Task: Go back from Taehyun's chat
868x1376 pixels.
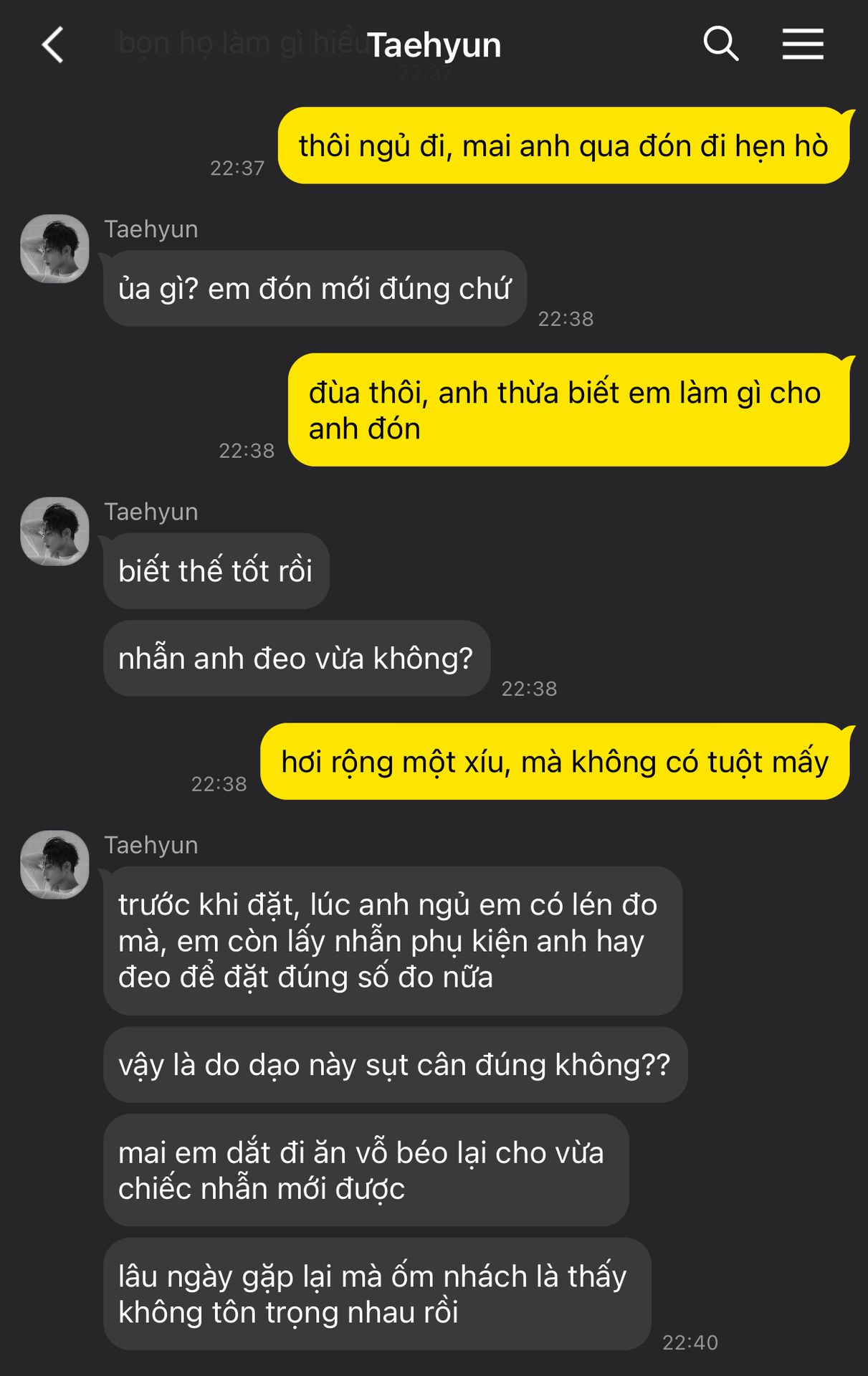Action: 53,44
